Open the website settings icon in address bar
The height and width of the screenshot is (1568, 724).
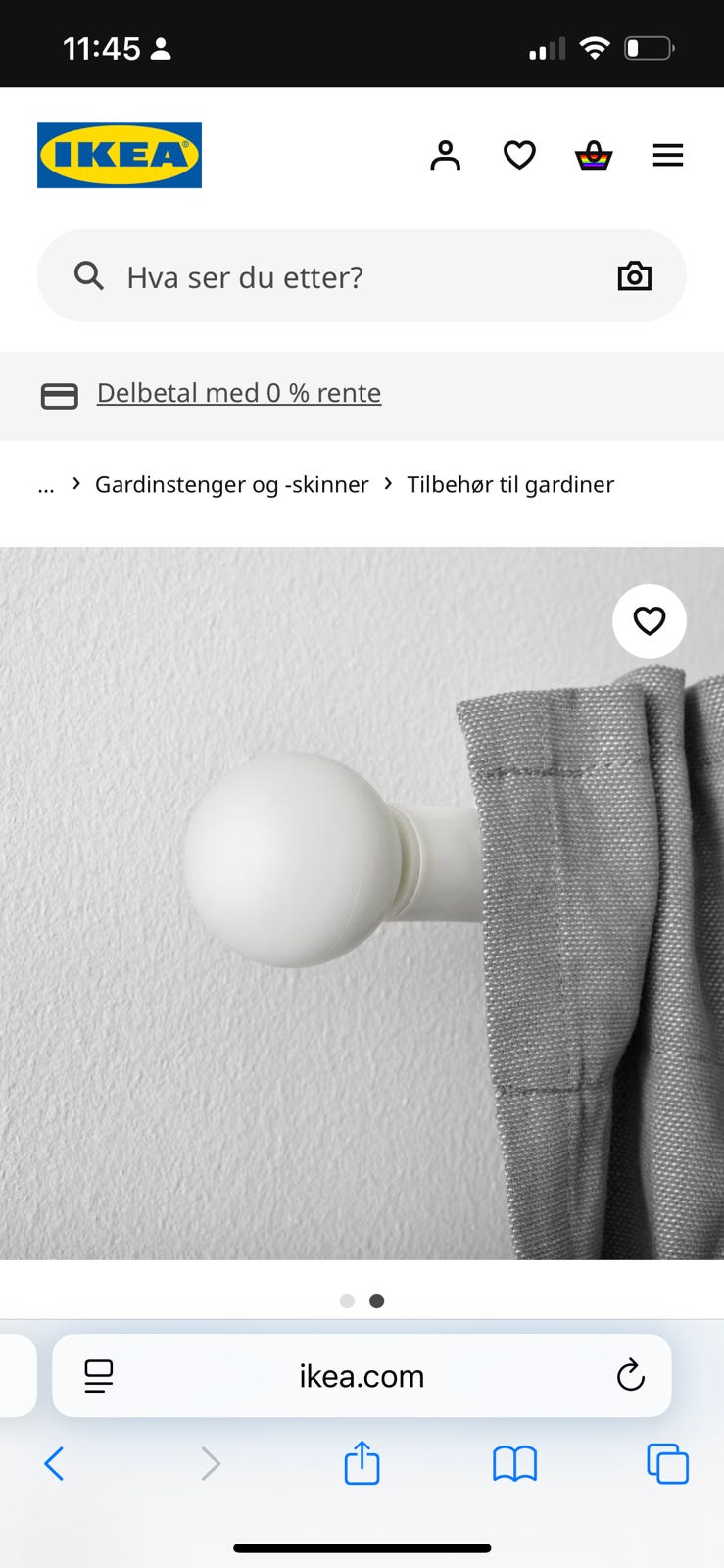(x=99, y=1375)
